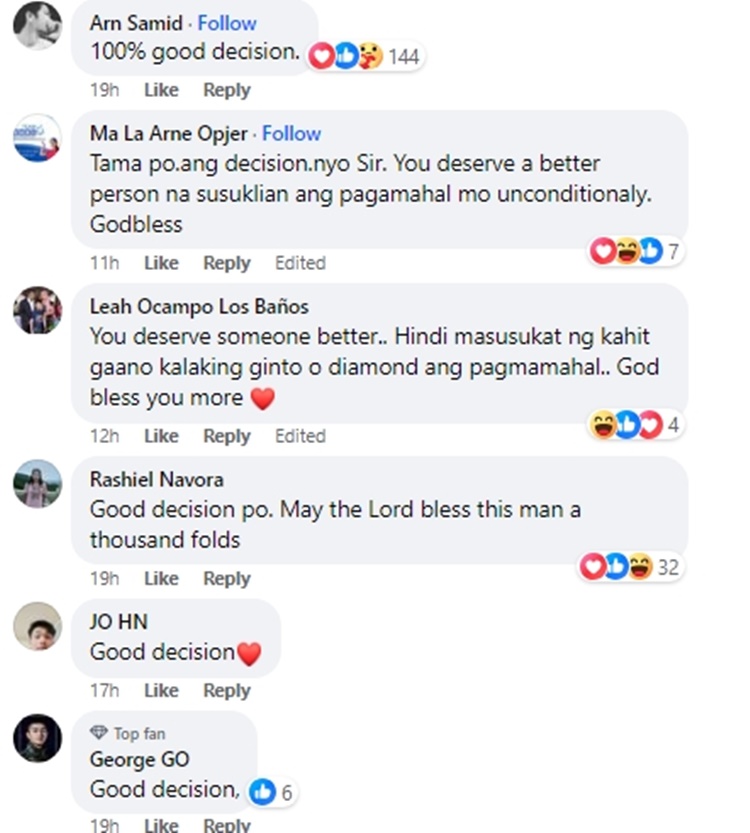Reply to George GO's comment
Image resolution: width=750 pixels, height=833 pixels.
[x=226, y=825]
